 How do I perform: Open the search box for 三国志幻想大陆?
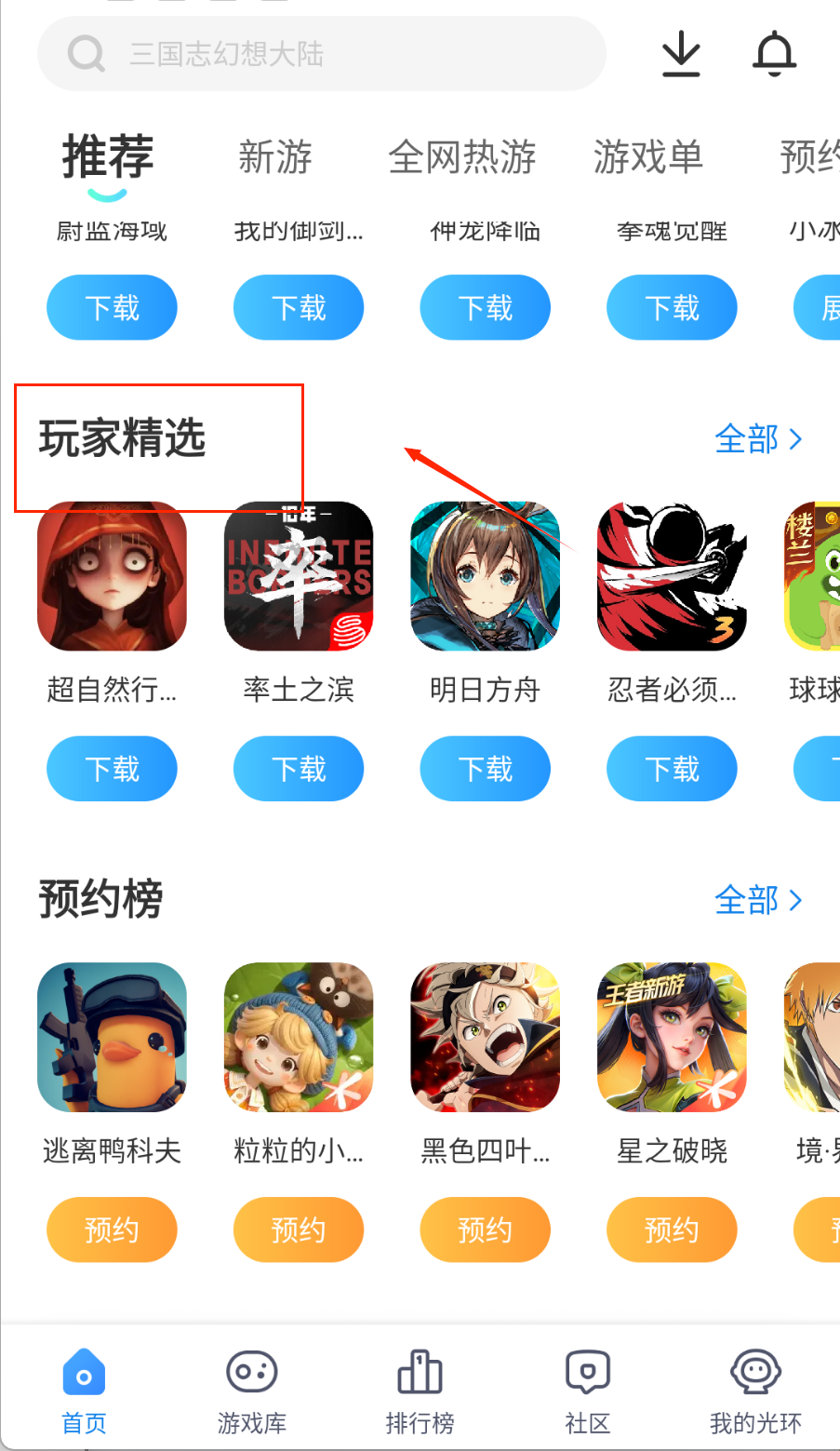[321, 54]
